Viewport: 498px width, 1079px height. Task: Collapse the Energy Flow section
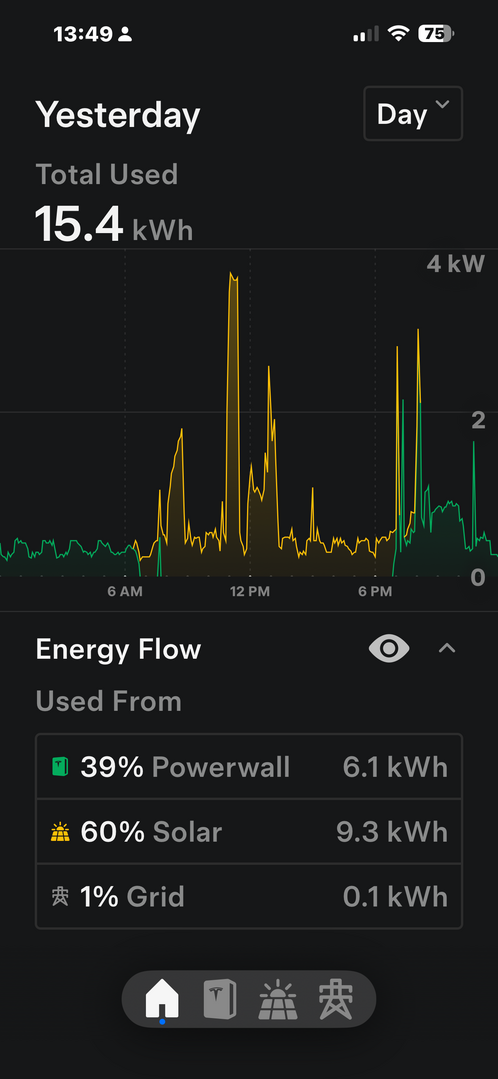[447, 648]
